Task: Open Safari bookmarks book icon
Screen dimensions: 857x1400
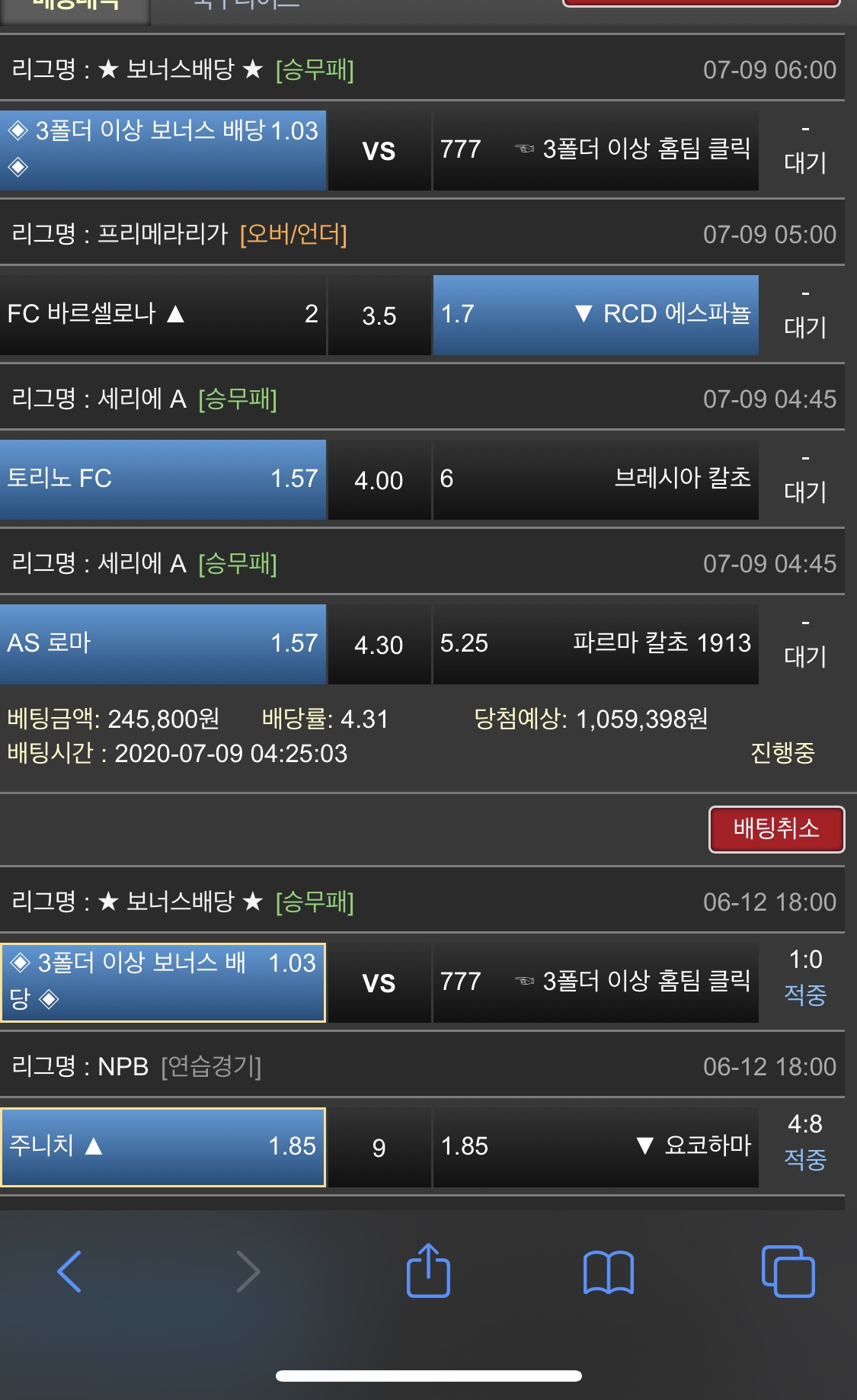Action: 608,1272
